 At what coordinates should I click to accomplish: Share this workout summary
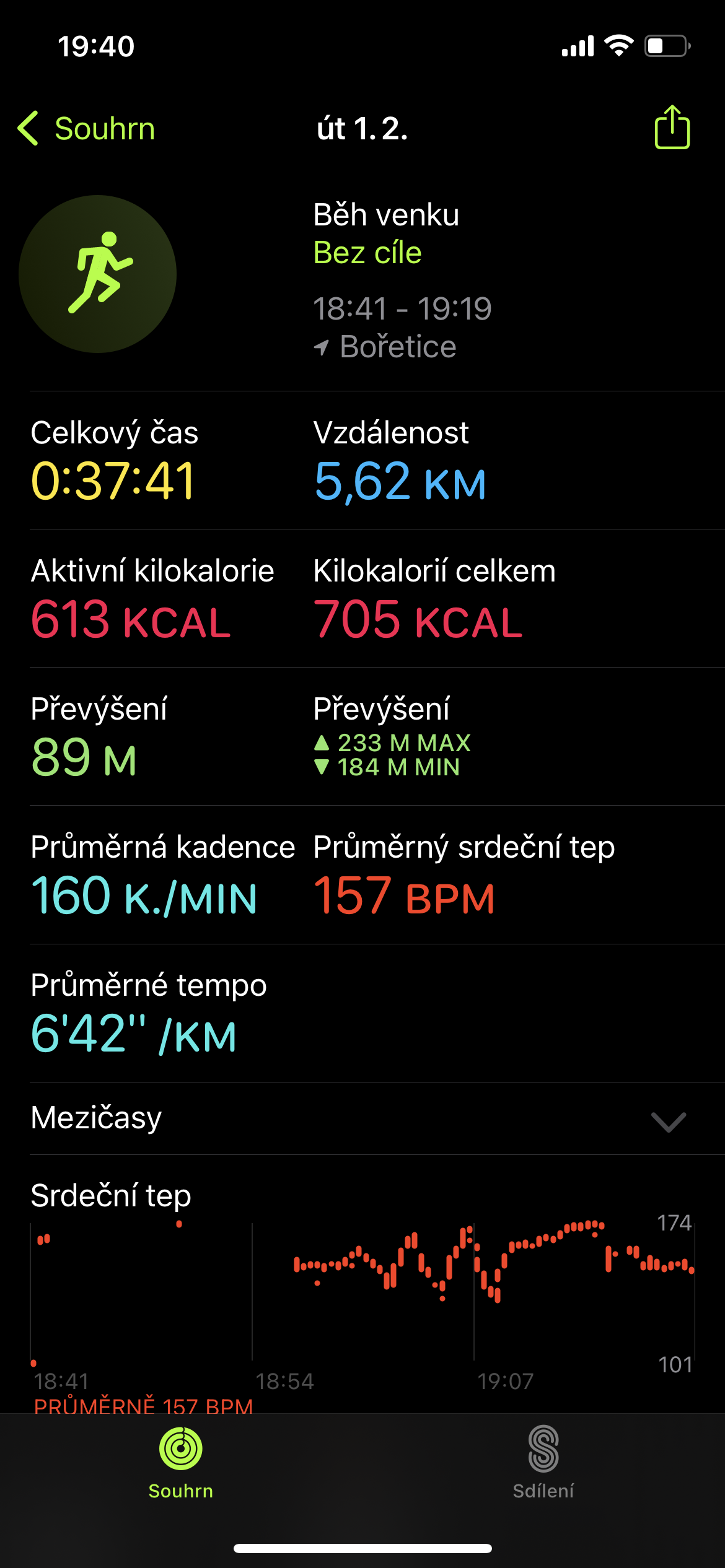coord(672,127)
